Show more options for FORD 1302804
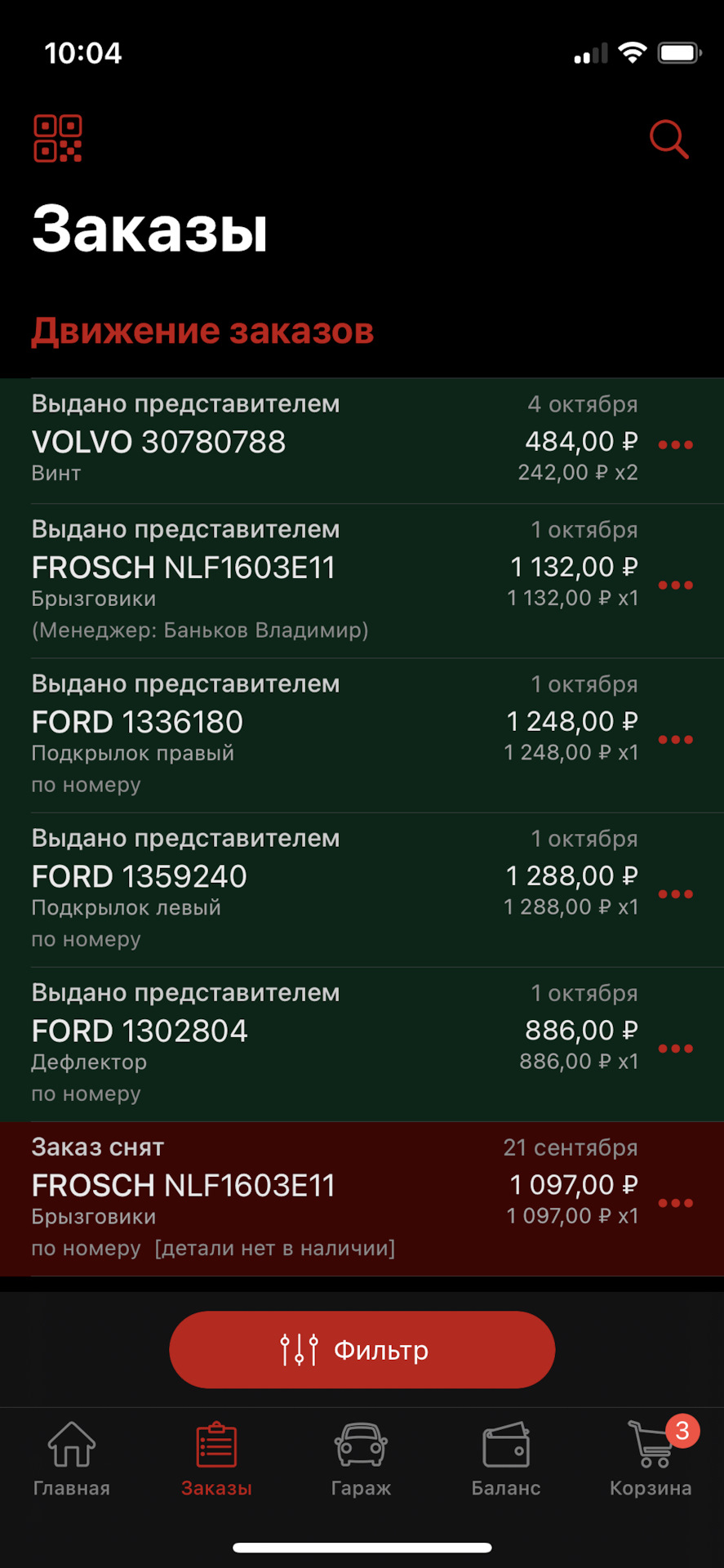Viewport: 724px width, 1568px height. (x=675, y=1049)
